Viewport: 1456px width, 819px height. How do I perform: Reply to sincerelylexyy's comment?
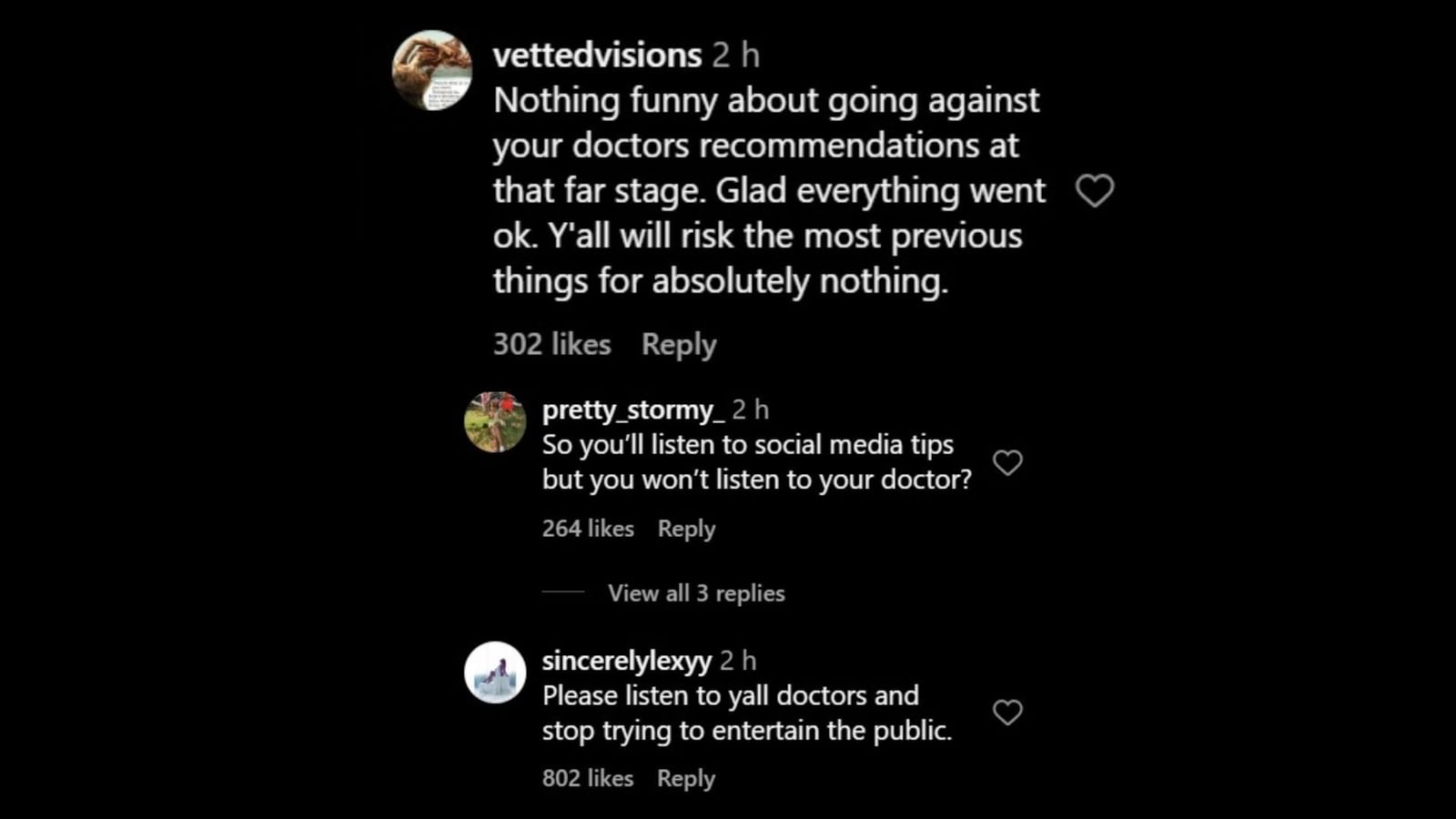pos(685,779)
